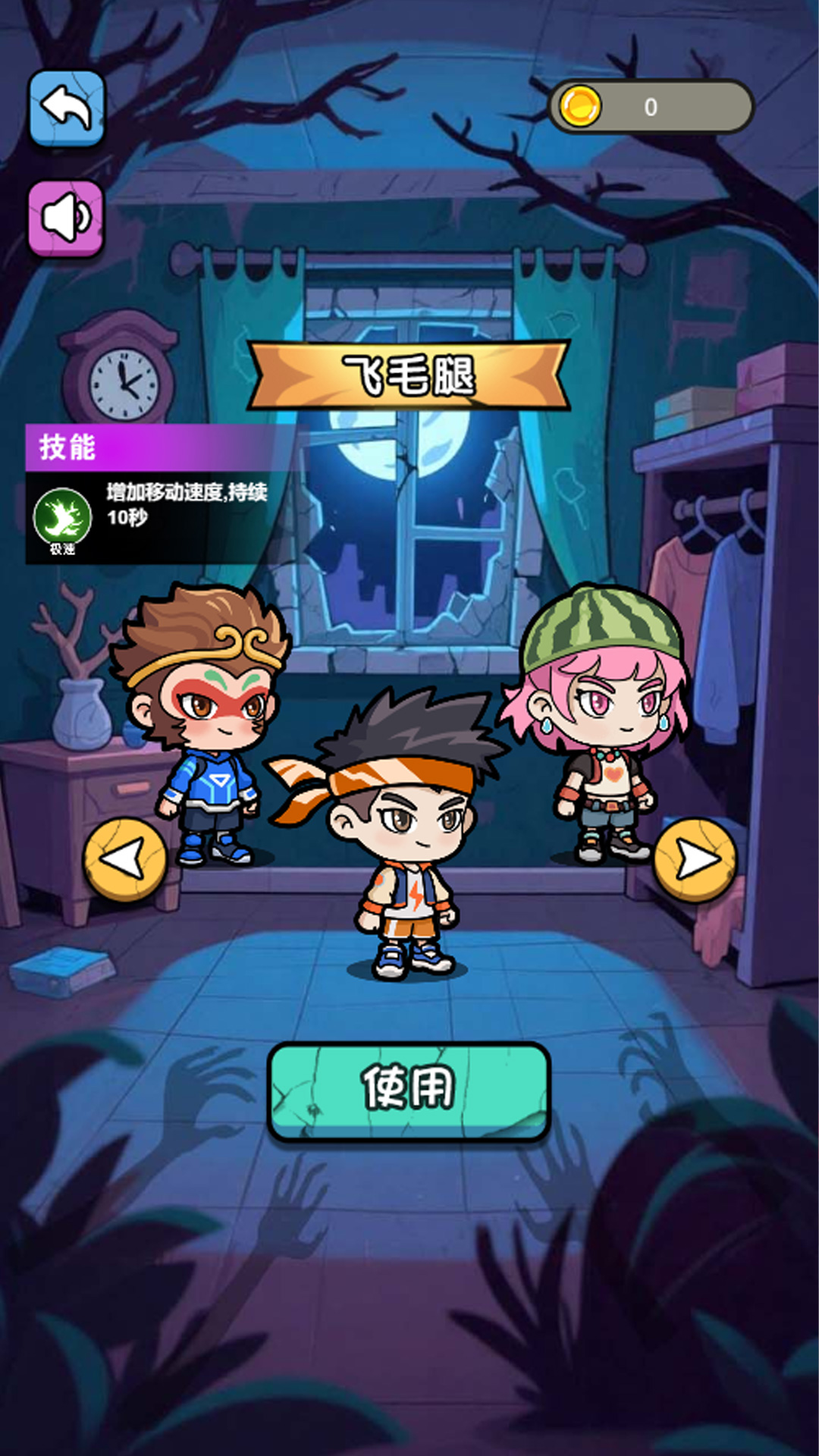819x1456 pixels.
Task: Mute the game sound
Action: [66, 218]
